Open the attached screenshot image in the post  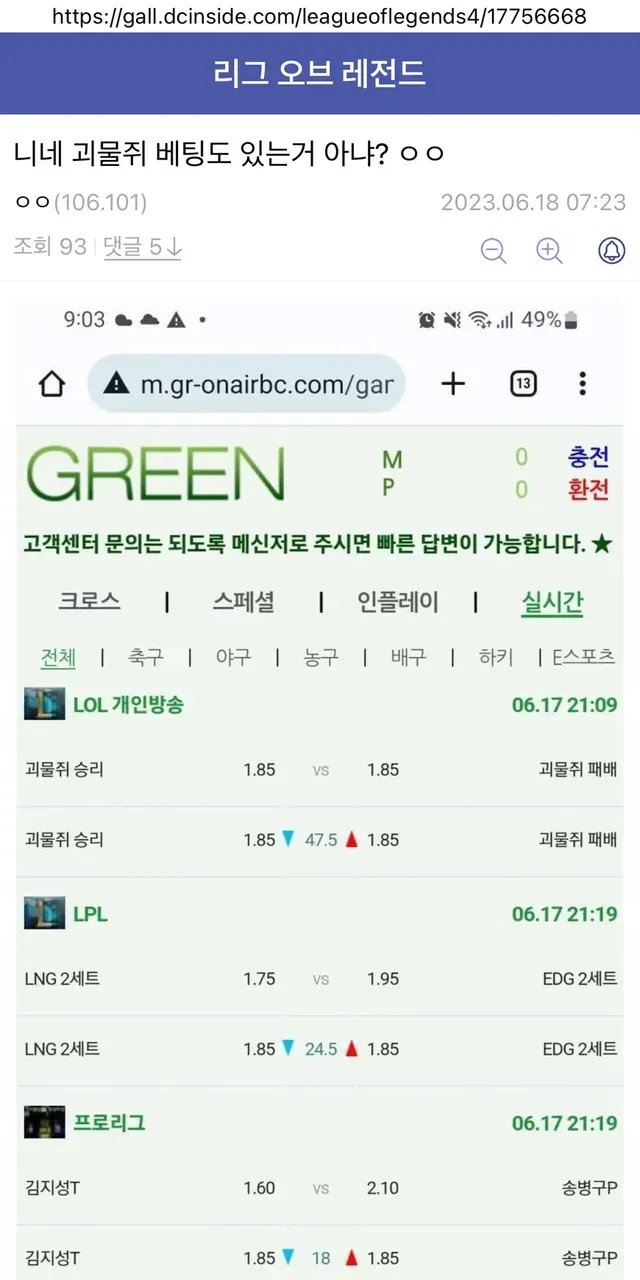[x=320, y=780]
